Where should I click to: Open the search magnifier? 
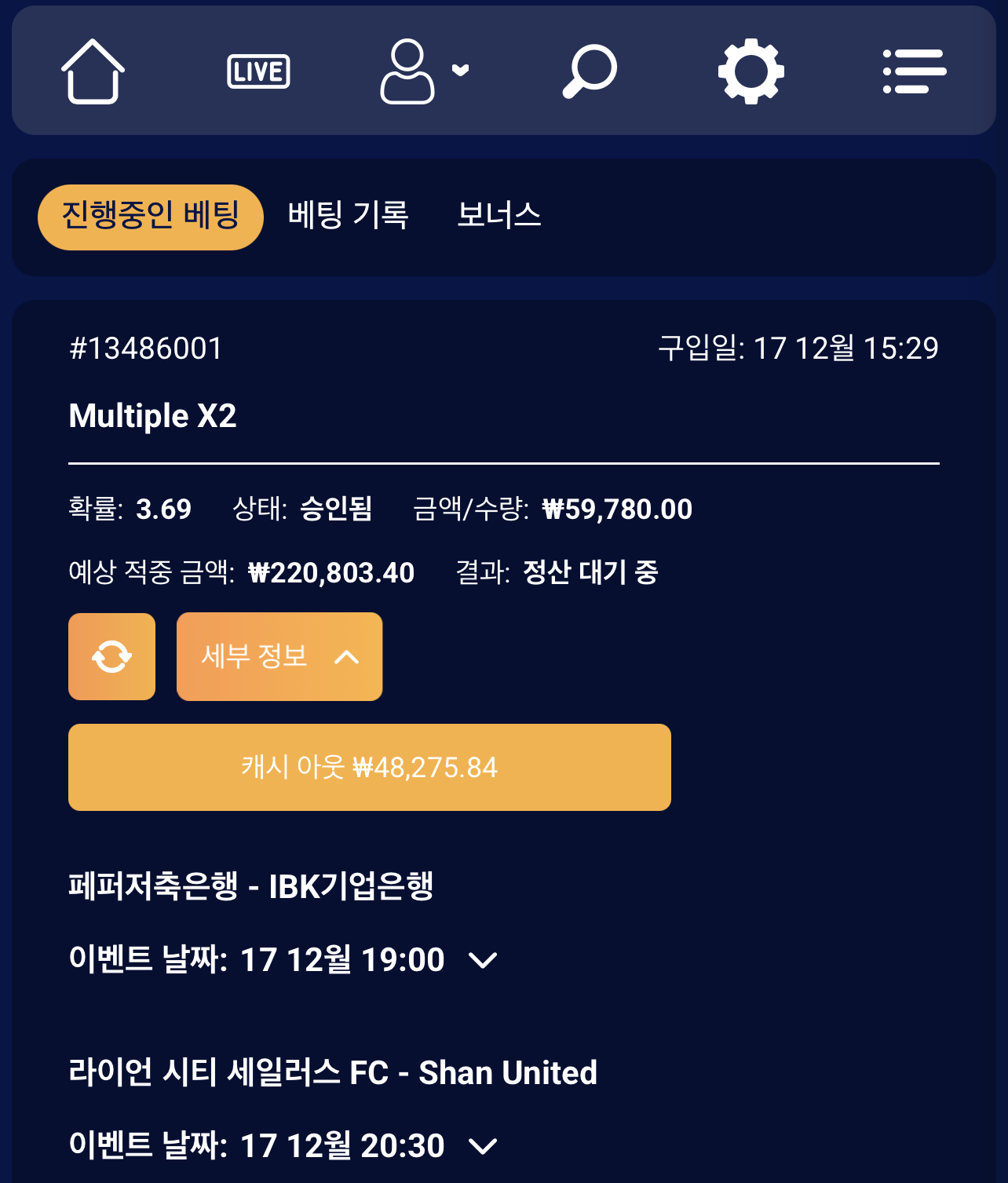pyautogui.click(x=590, y=71)
